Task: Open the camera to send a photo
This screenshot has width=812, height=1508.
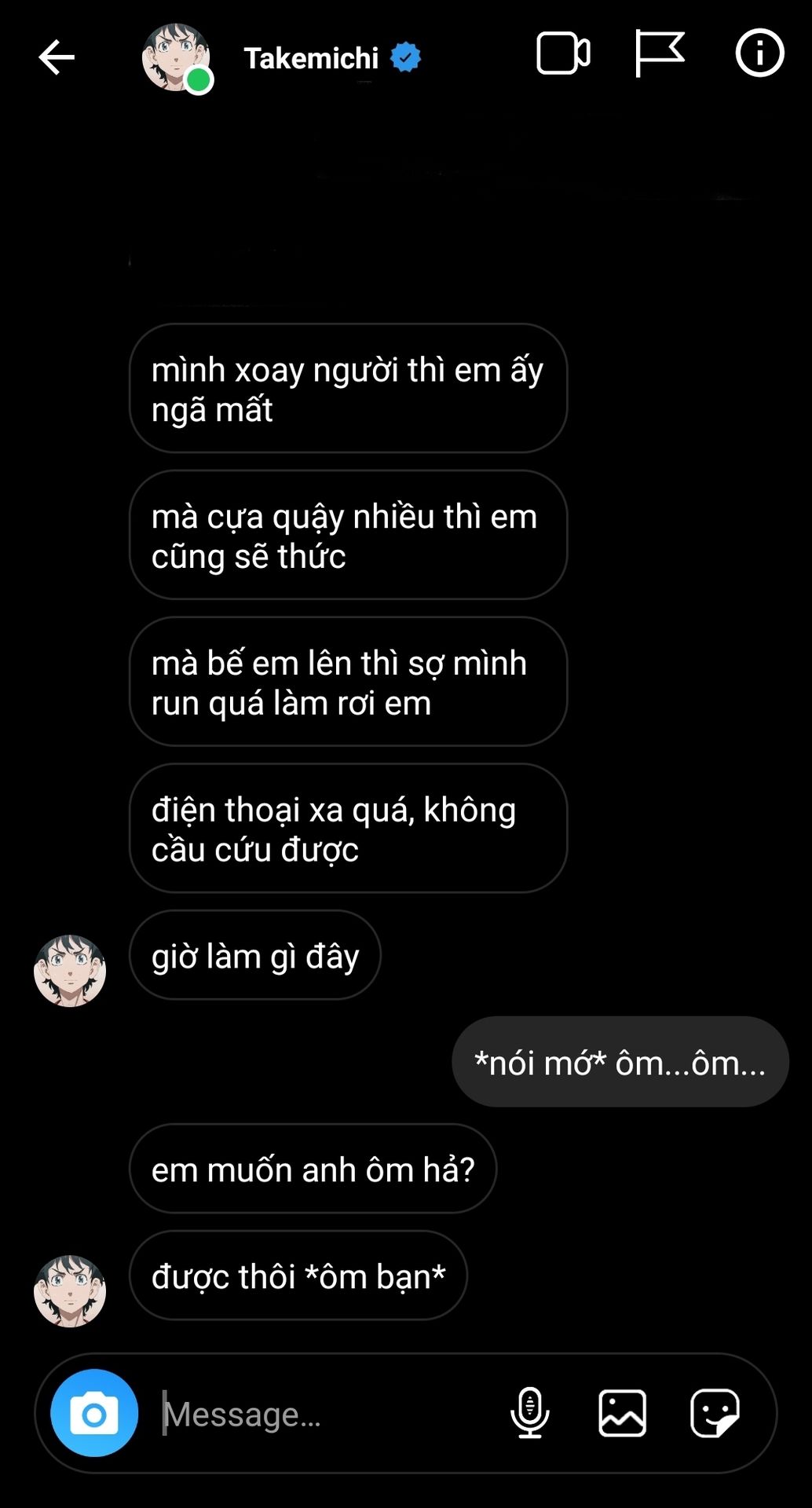Action: click(x=94, y=1413)
